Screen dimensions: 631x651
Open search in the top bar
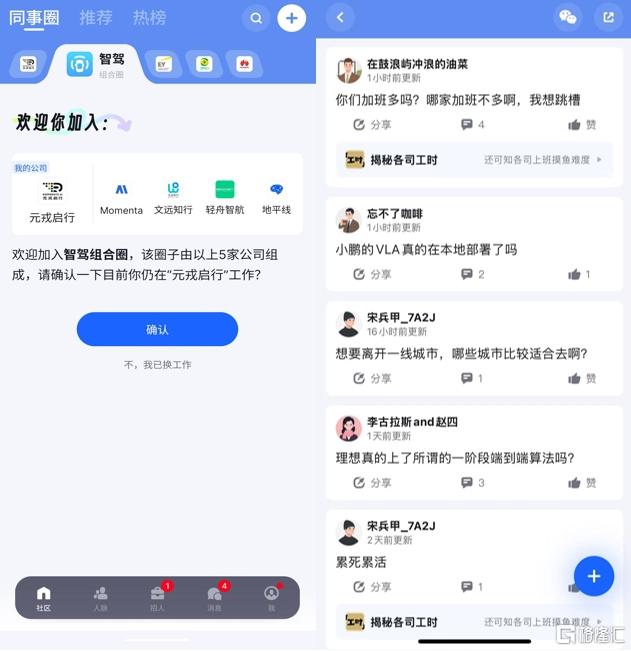tap(257, 18)
